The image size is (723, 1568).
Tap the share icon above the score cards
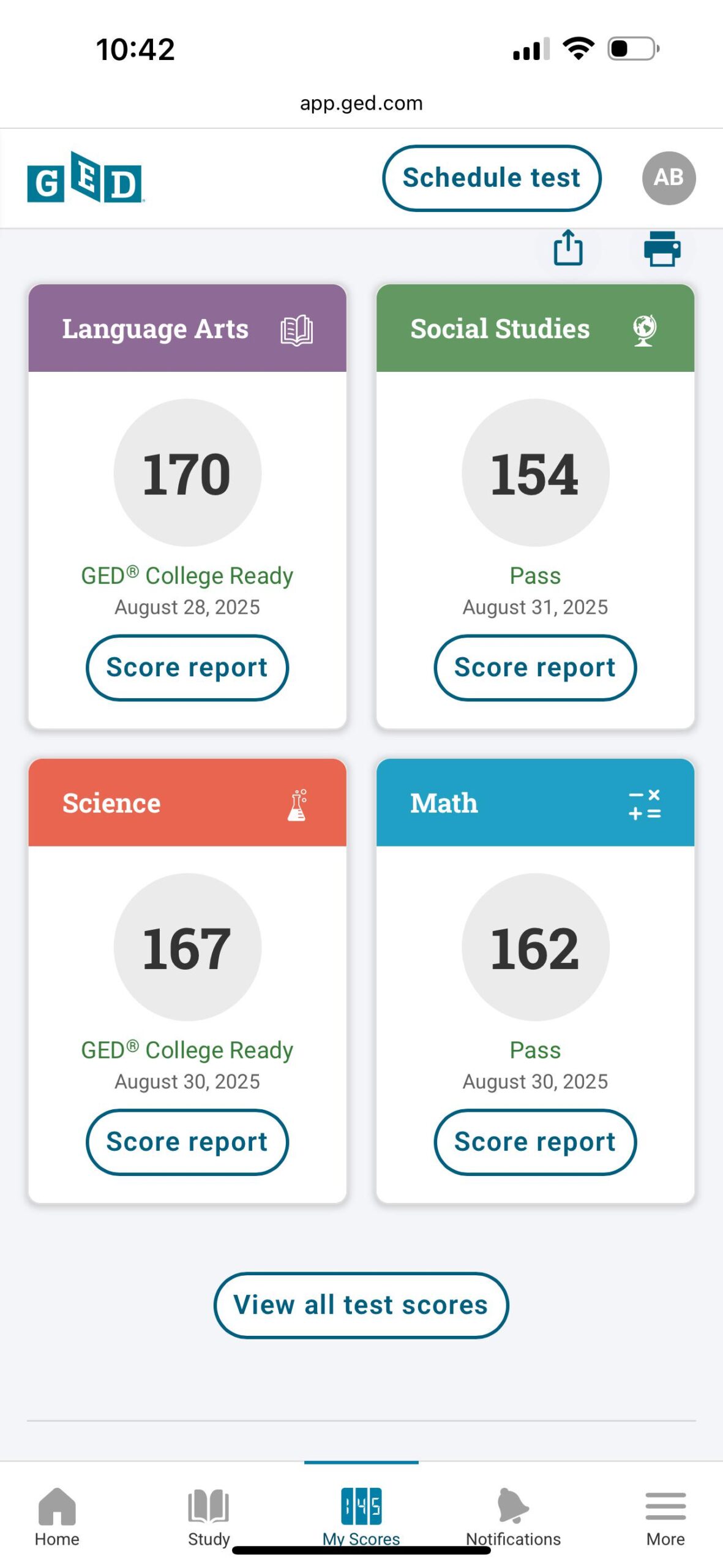[x=568, y=248]
